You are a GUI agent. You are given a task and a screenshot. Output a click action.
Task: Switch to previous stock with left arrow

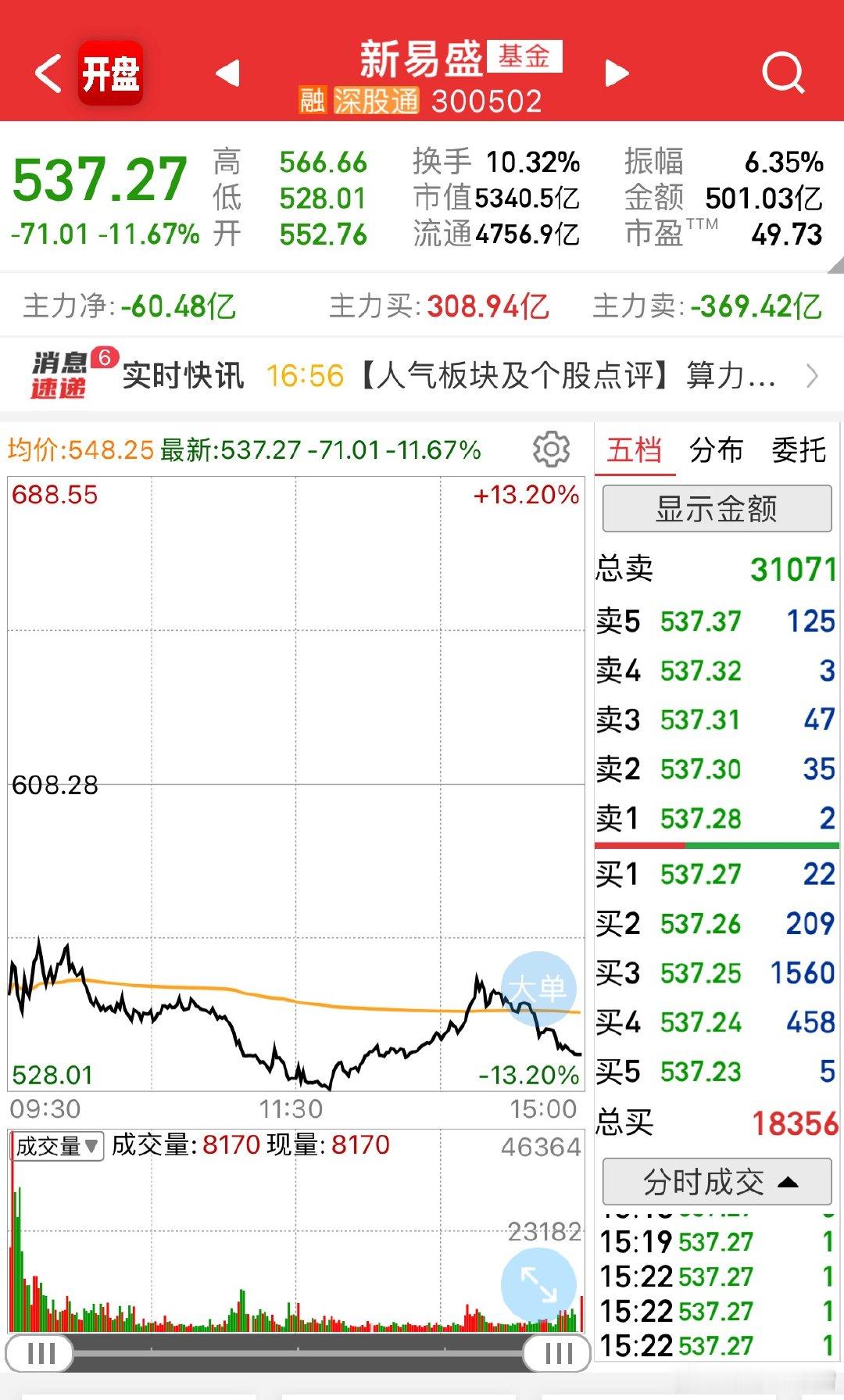[227, 72]
